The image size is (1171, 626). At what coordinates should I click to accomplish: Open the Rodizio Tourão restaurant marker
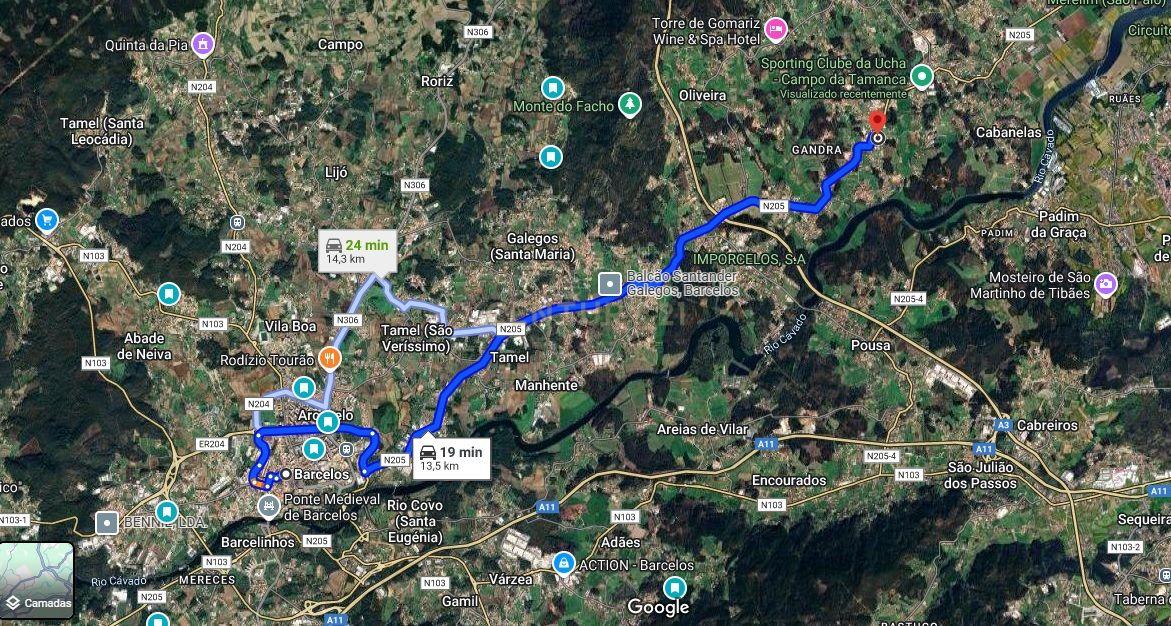331,357
